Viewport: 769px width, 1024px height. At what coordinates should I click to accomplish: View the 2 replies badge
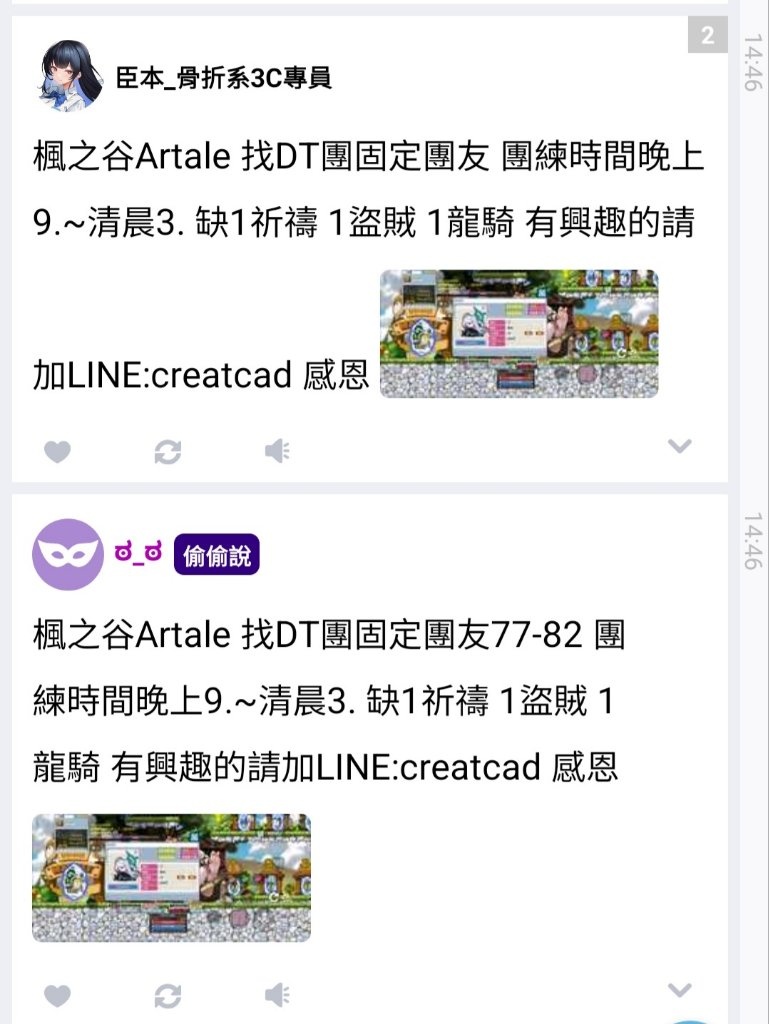tap(708, 36)
